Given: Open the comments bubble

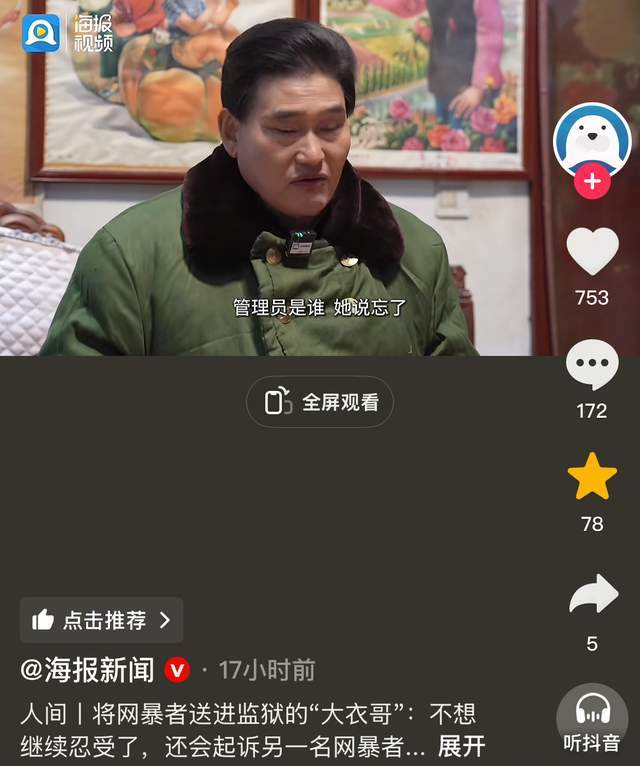Looking at the screenshot, I should click(x=592, y=365).
